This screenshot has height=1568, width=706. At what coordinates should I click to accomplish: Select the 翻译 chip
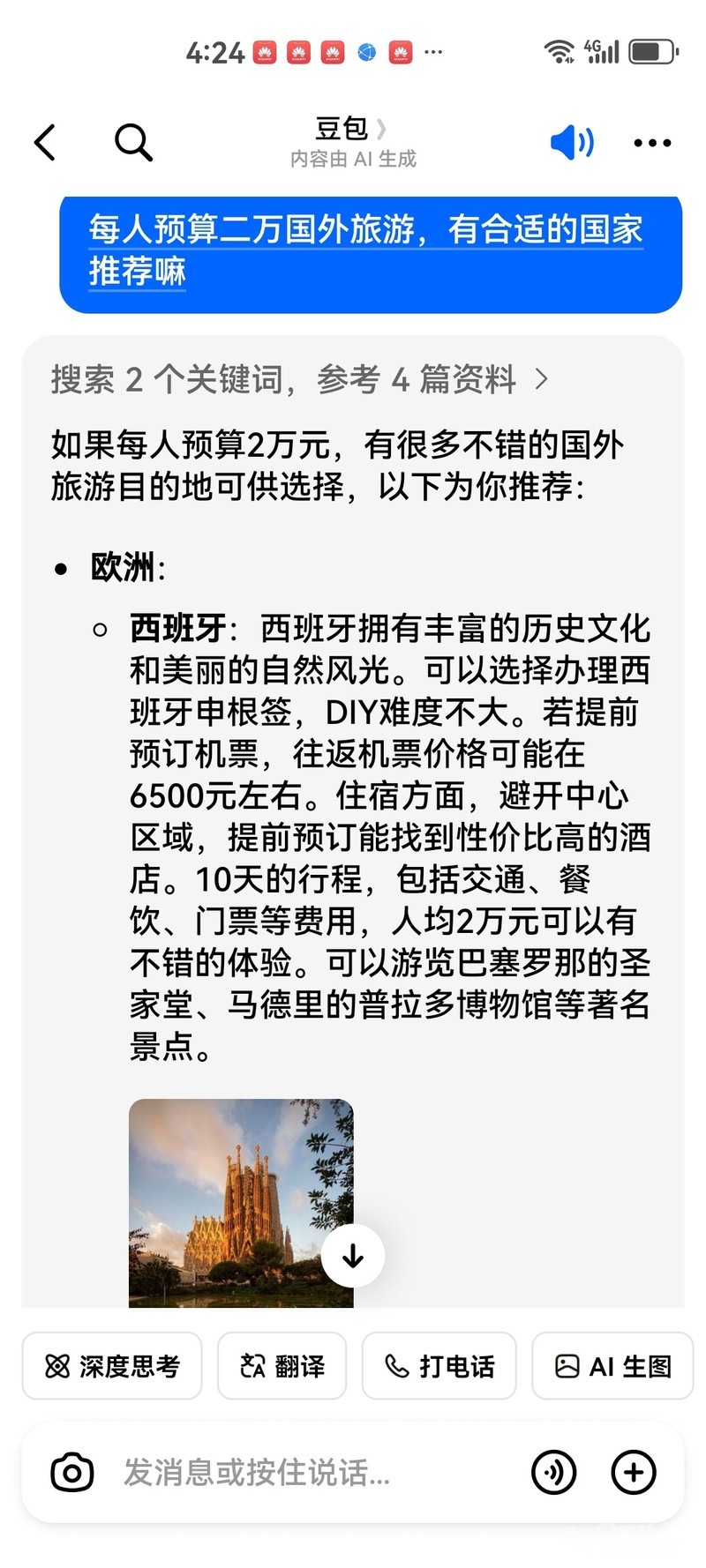[282, 1366]
